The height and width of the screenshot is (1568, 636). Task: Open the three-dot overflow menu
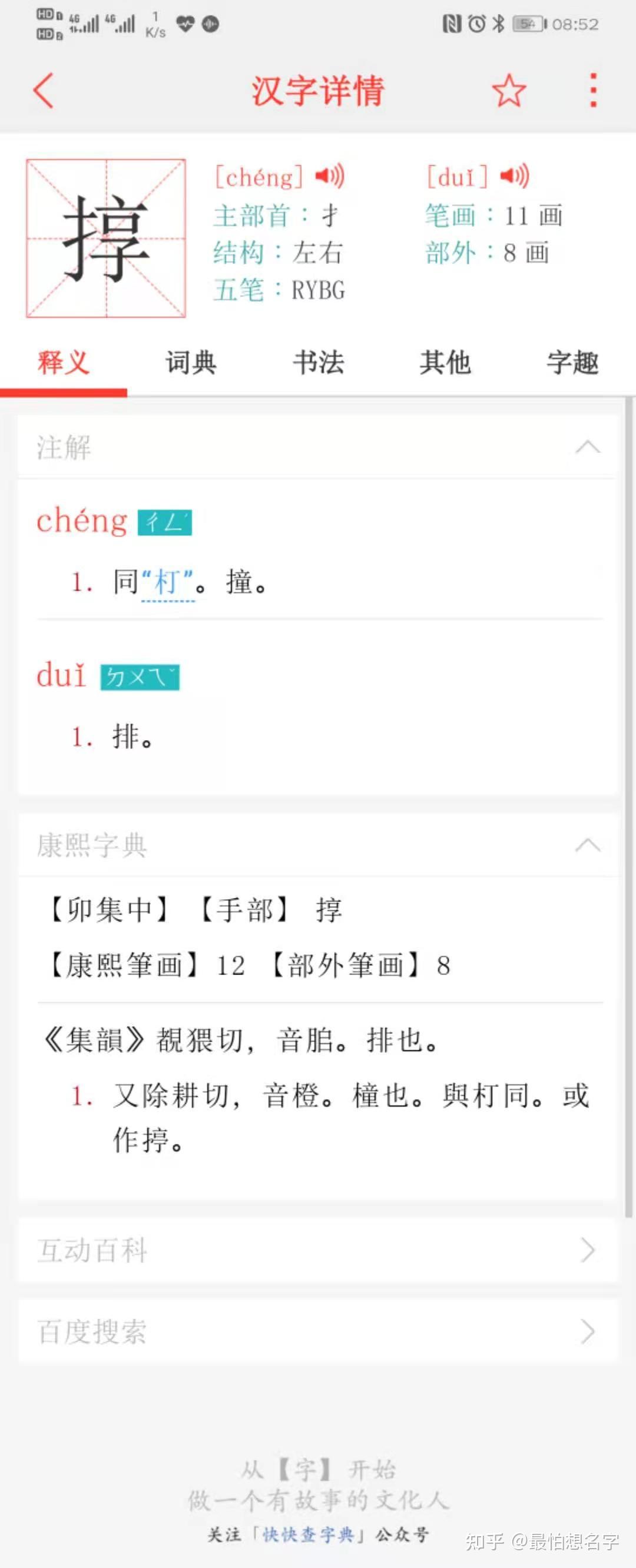[592, 91]
